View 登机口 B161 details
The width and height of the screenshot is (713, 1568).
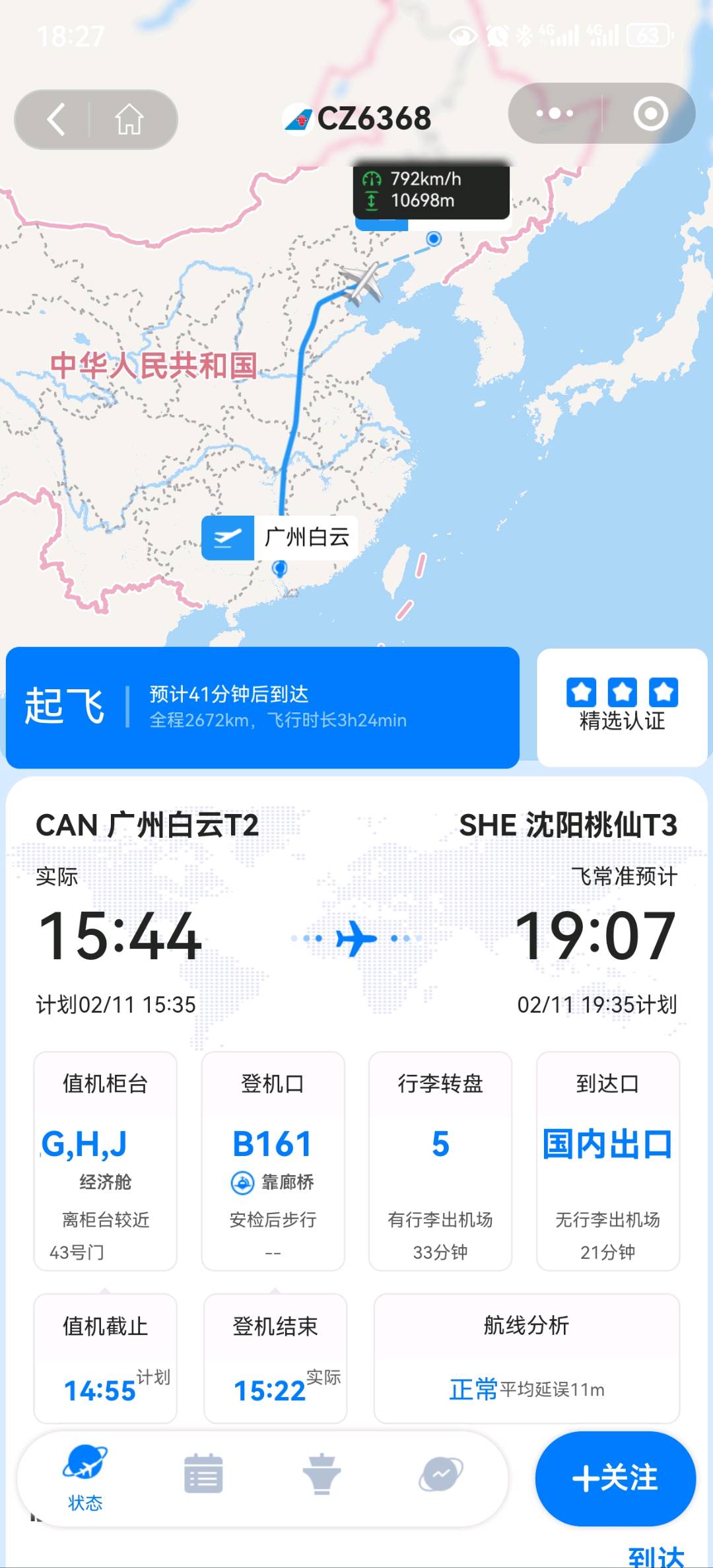coord(273,1161)
